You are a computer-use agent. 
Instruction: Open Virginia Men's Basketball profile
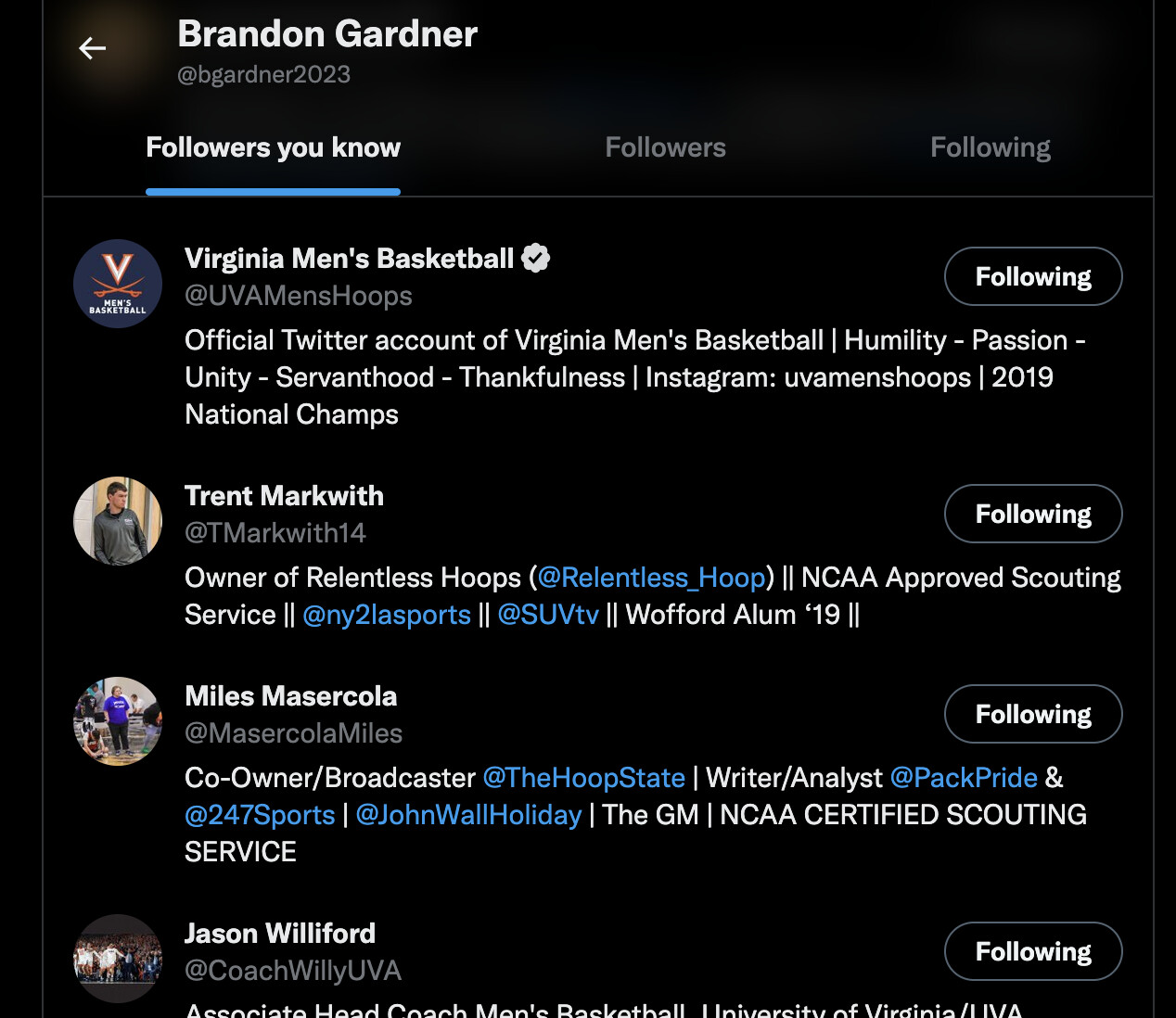(349, 259)
